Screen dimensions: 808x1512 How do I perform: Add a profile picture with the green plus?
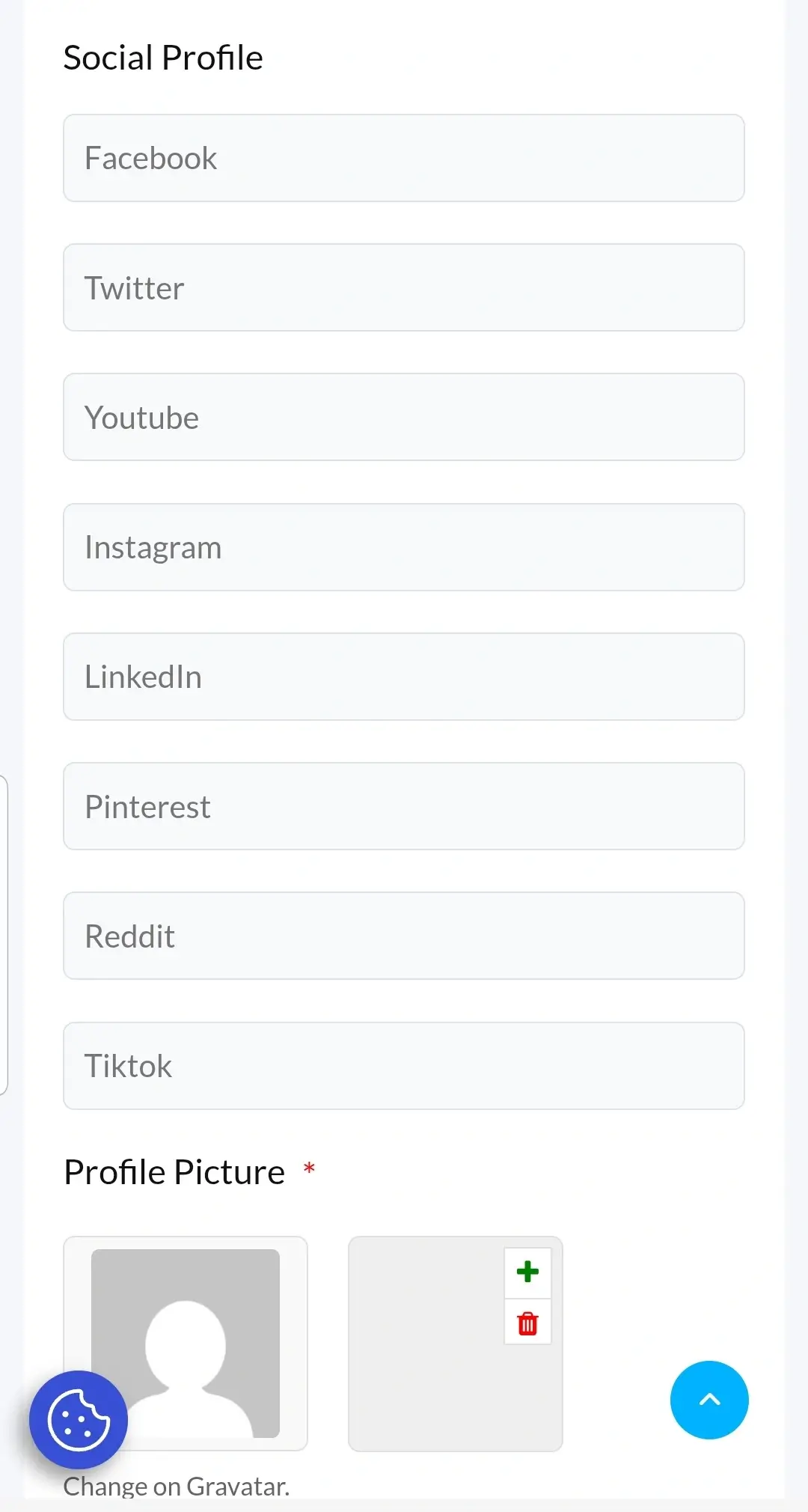point(527,1272)
